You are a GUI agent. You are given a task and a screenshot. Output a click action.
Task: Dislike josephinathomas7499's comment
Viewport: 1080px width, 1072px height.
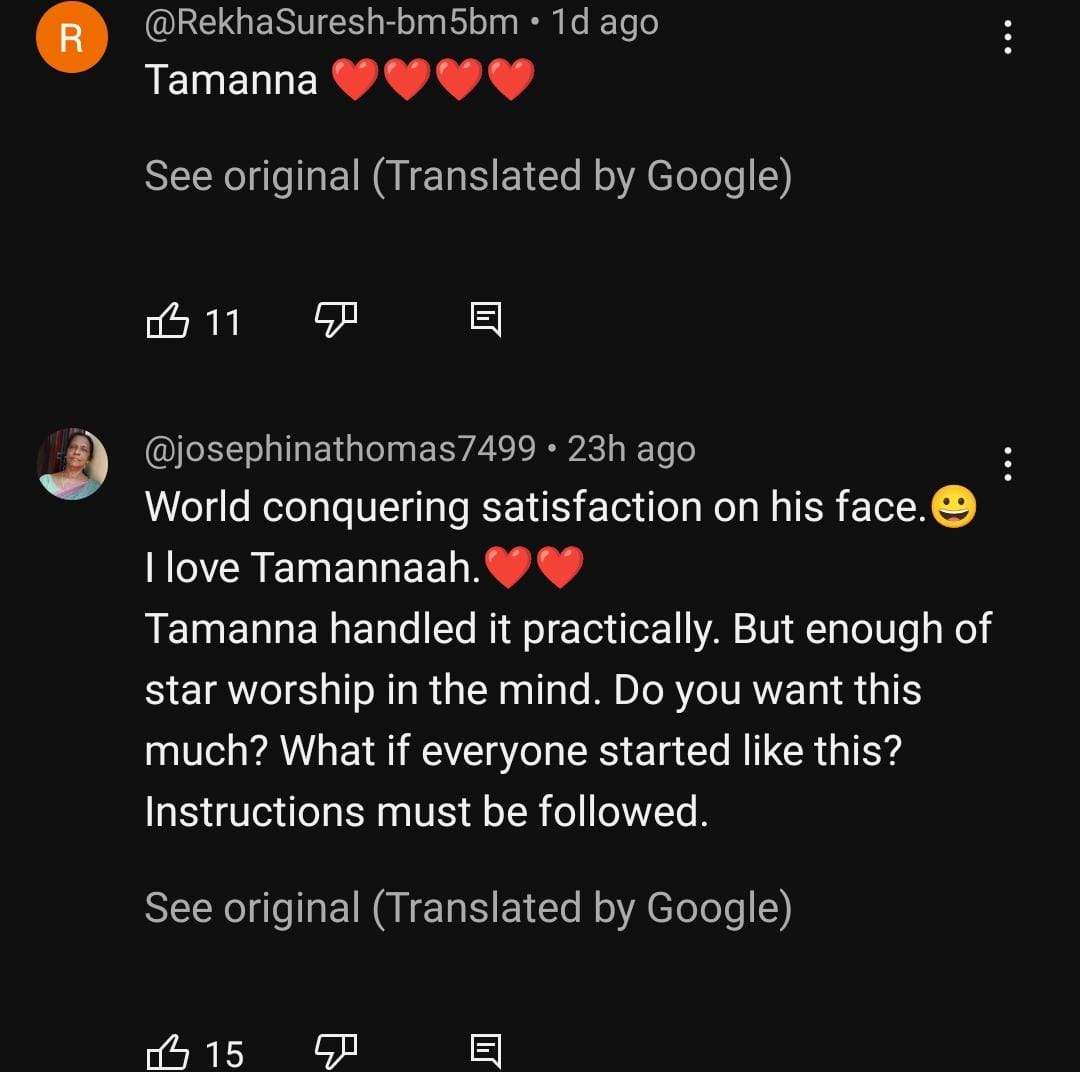pos(336,1050)
